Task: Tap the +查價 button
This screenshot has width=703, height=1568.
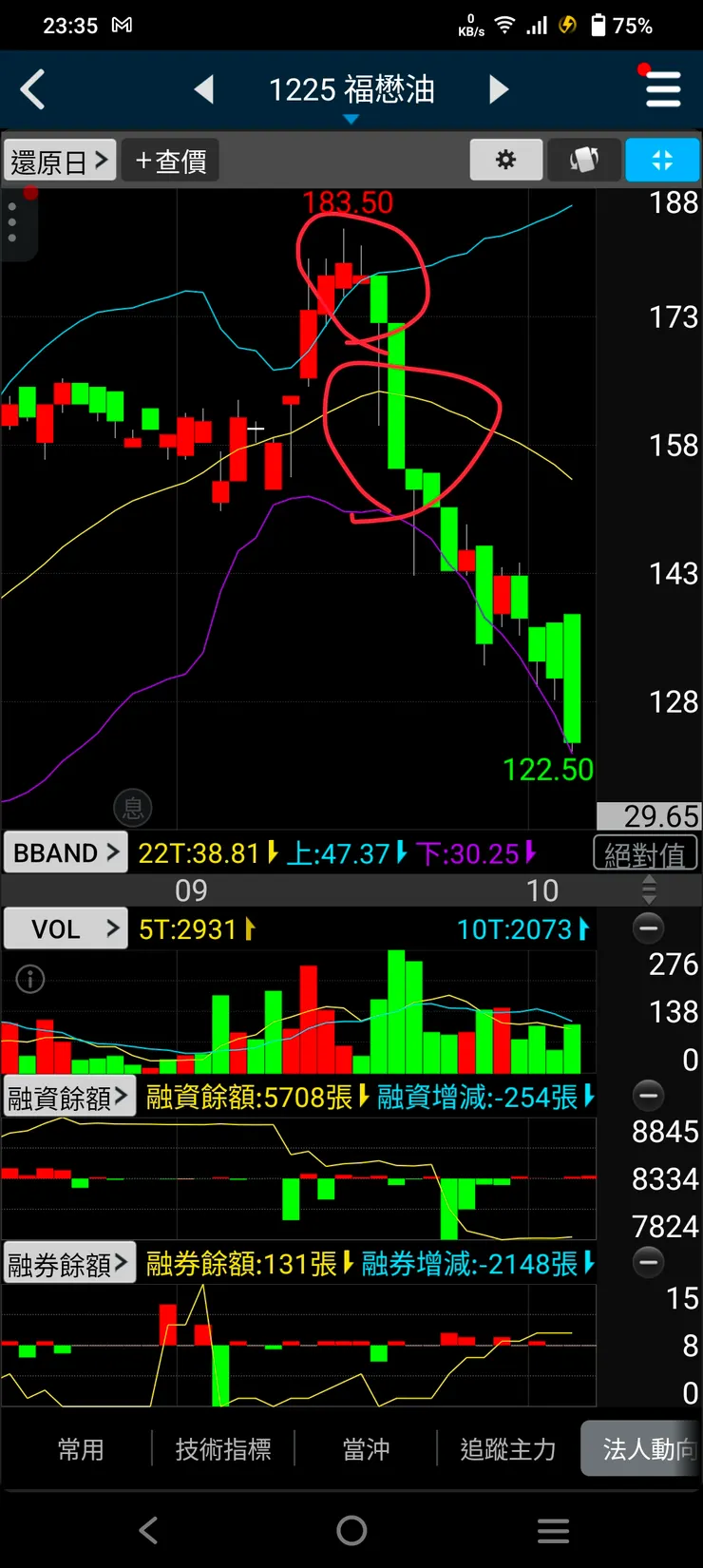Action: (171, 161)
